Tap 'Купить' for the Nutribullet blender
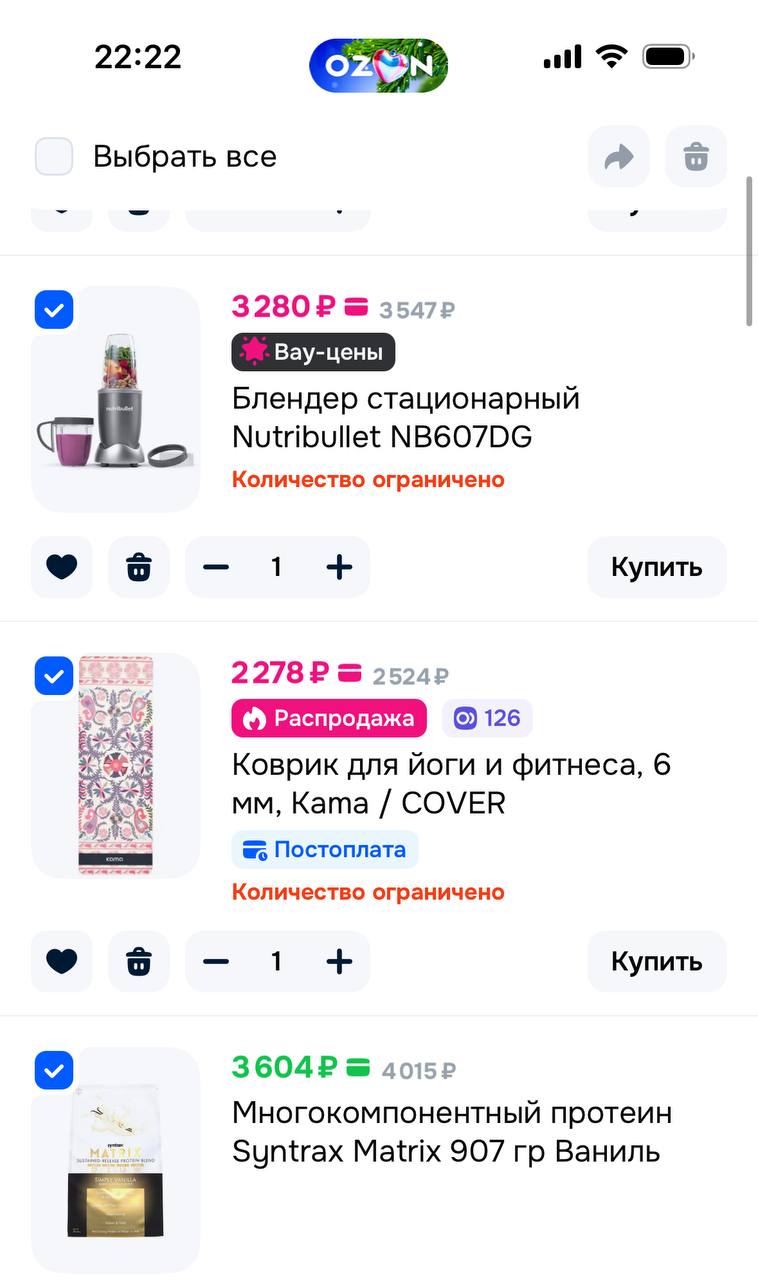Viewport: 758px width, 1280px height. (x=657, y=568)
